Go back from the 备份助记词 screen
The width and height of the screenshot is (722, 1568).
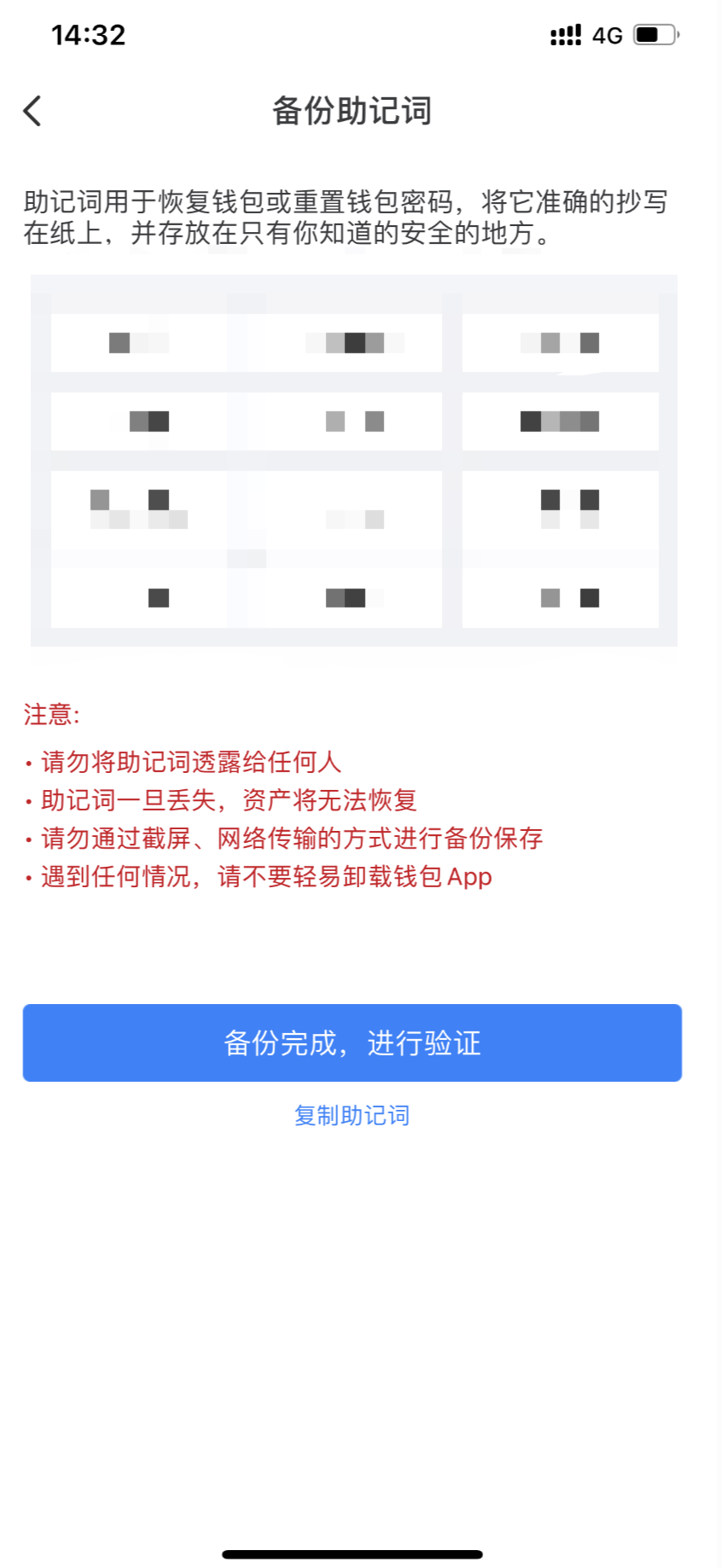click(x=32, y=111)
